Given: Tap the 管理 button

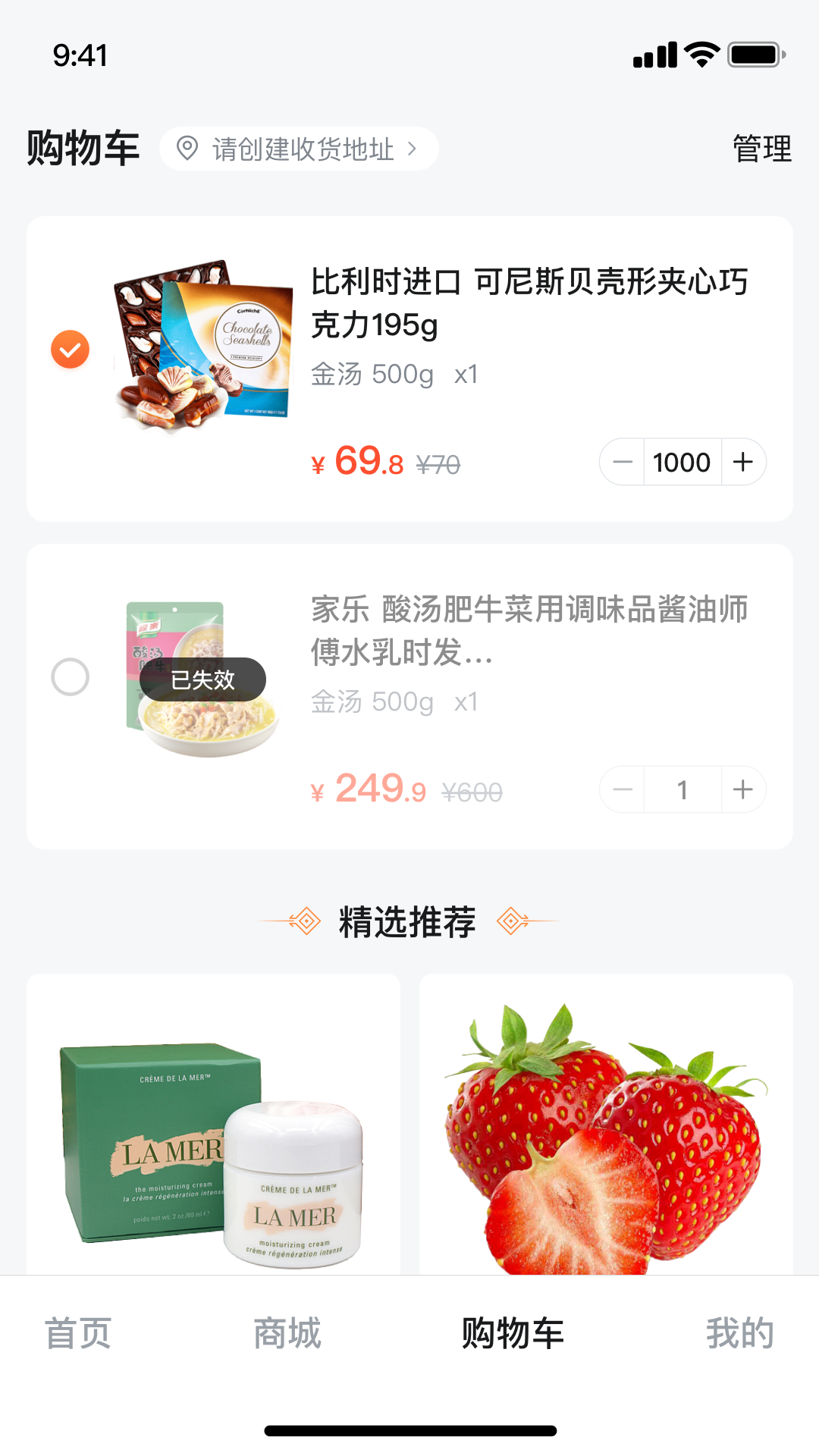Looking at the screenshot, I should pyautogui.click(x=761, y=149).
